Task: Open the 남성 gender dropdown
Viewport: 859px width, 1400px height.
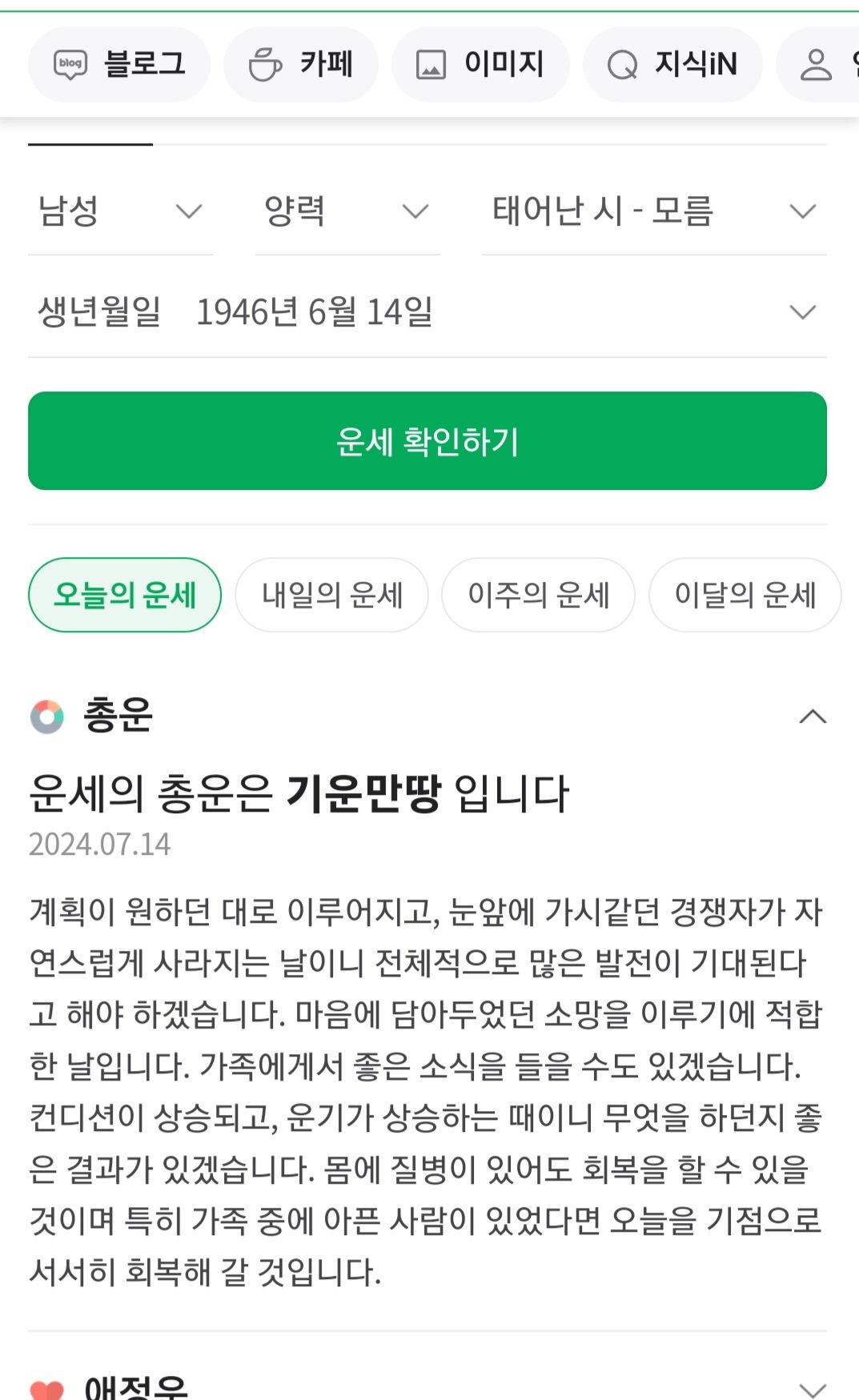Action: tap(120, 211)
